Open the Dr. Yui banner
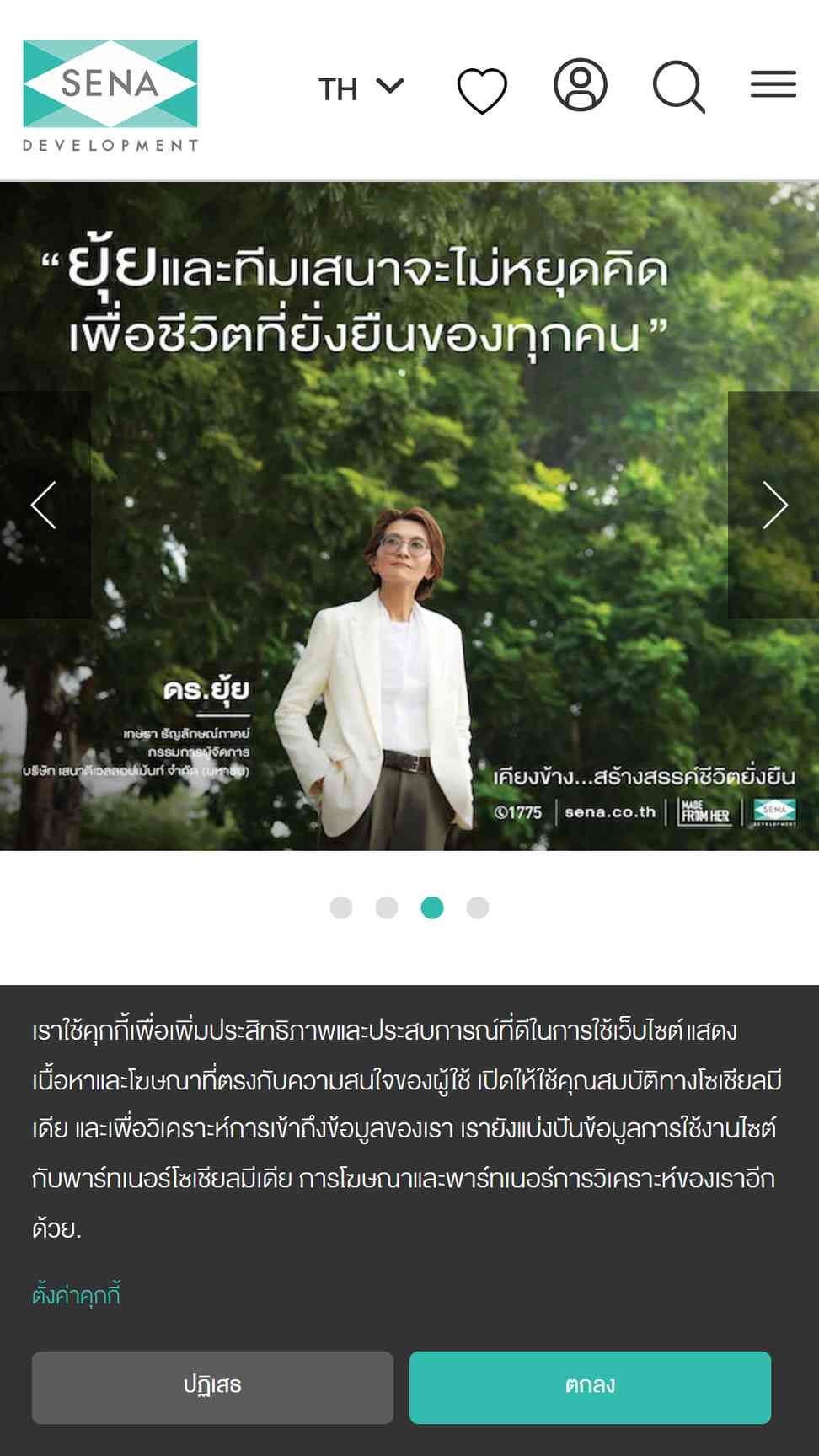The width and height of the screenshot is (819, 1456). pyautogui.click(x=409, y=516)
